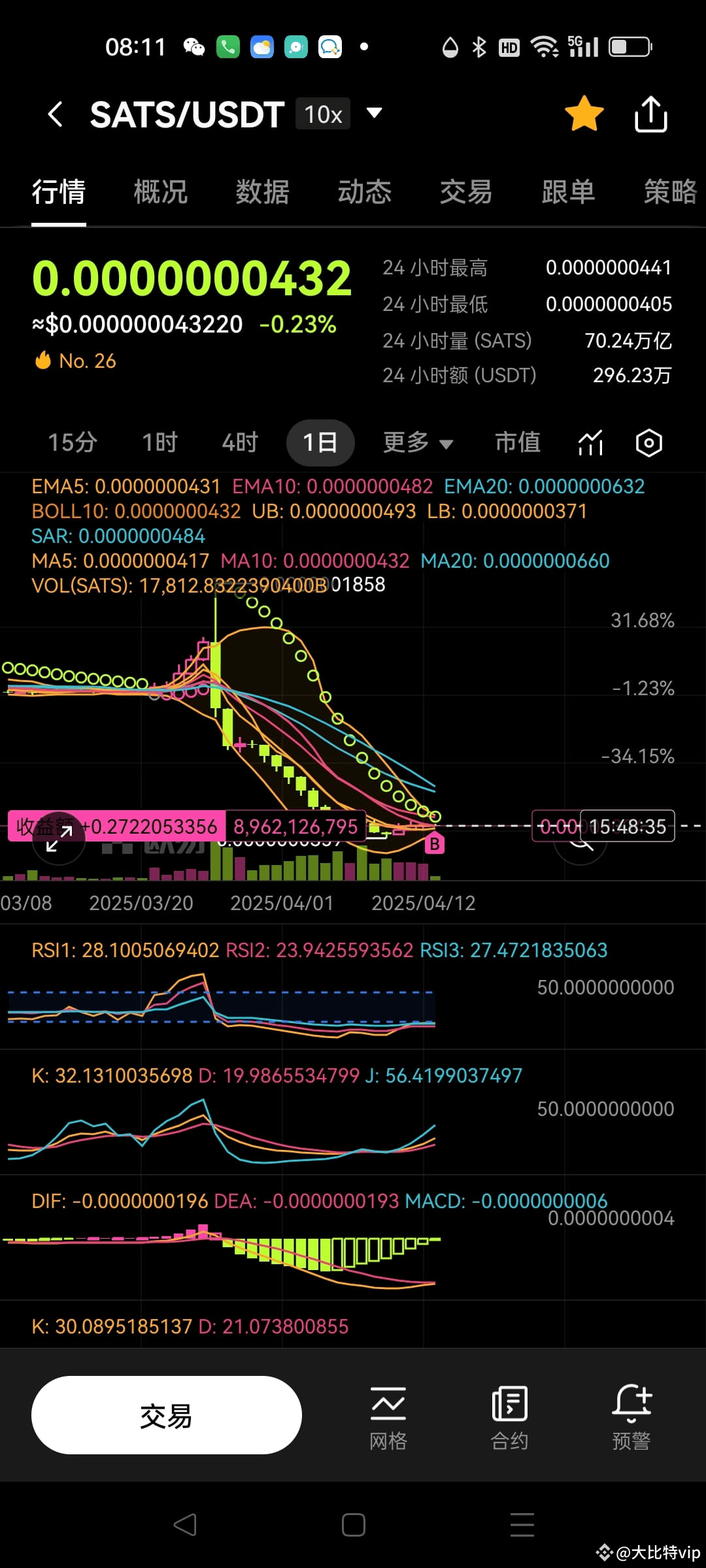This screenshot has height=1568, width=706.
Task: Open the 跟单 copy trading tab
Action: point(567,191)
